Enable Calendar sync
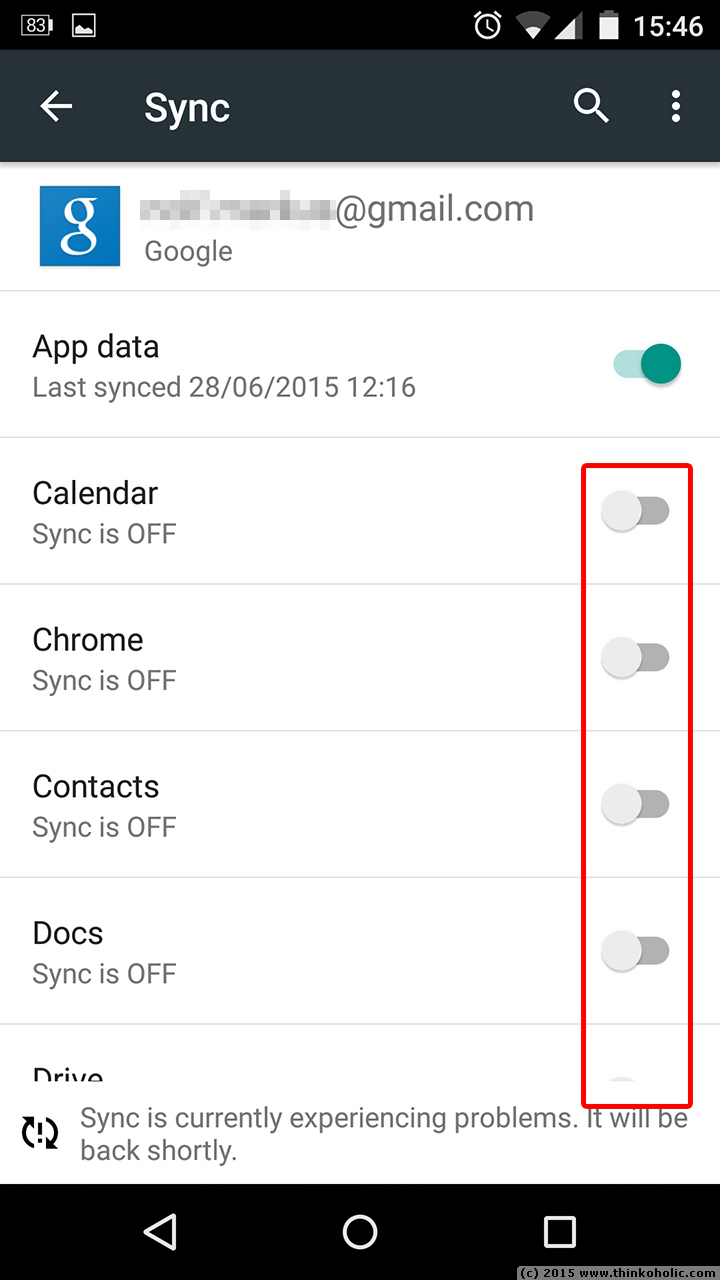 (636, 510)
